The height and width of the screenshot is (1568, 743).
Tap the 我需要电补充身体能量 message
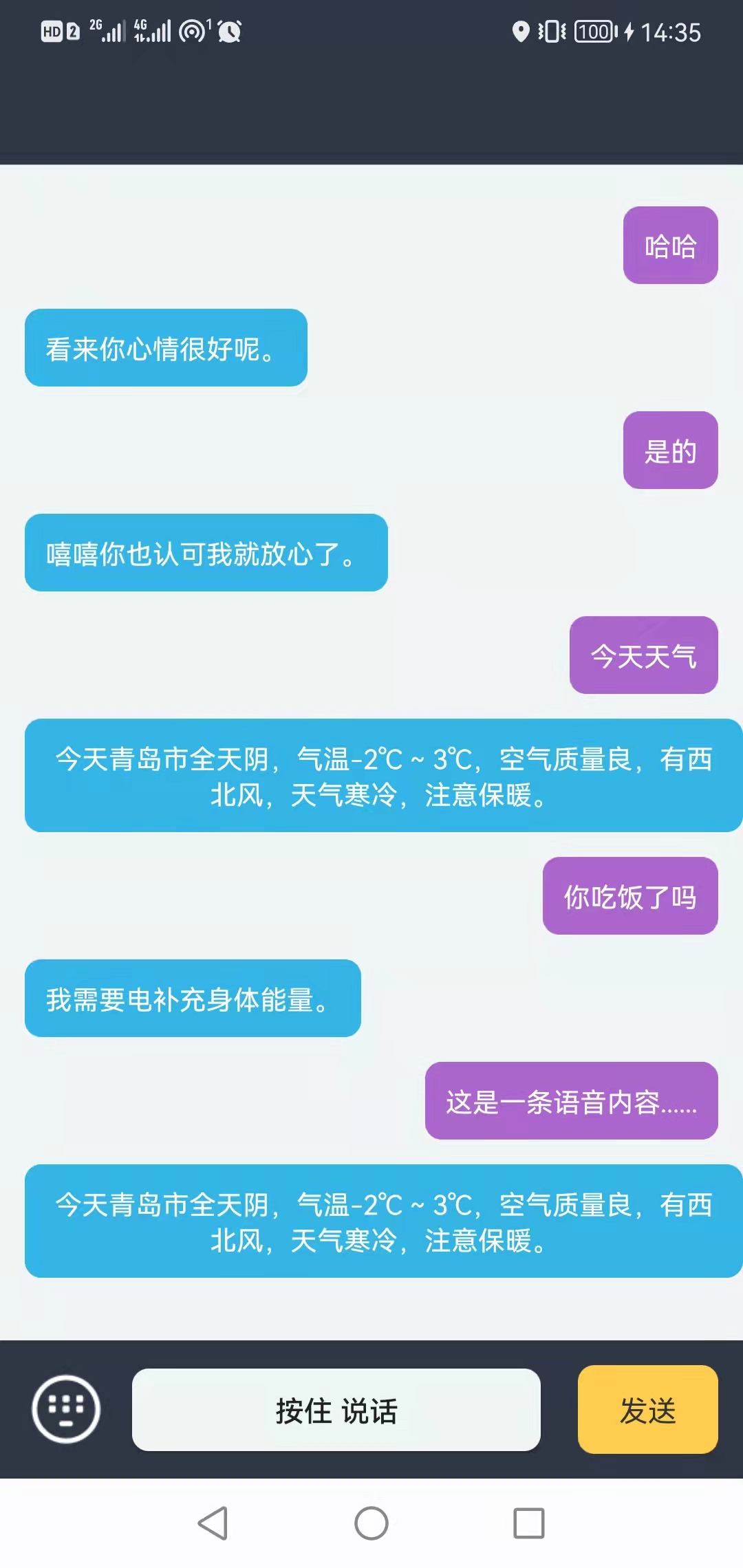tap(191, 1000)
